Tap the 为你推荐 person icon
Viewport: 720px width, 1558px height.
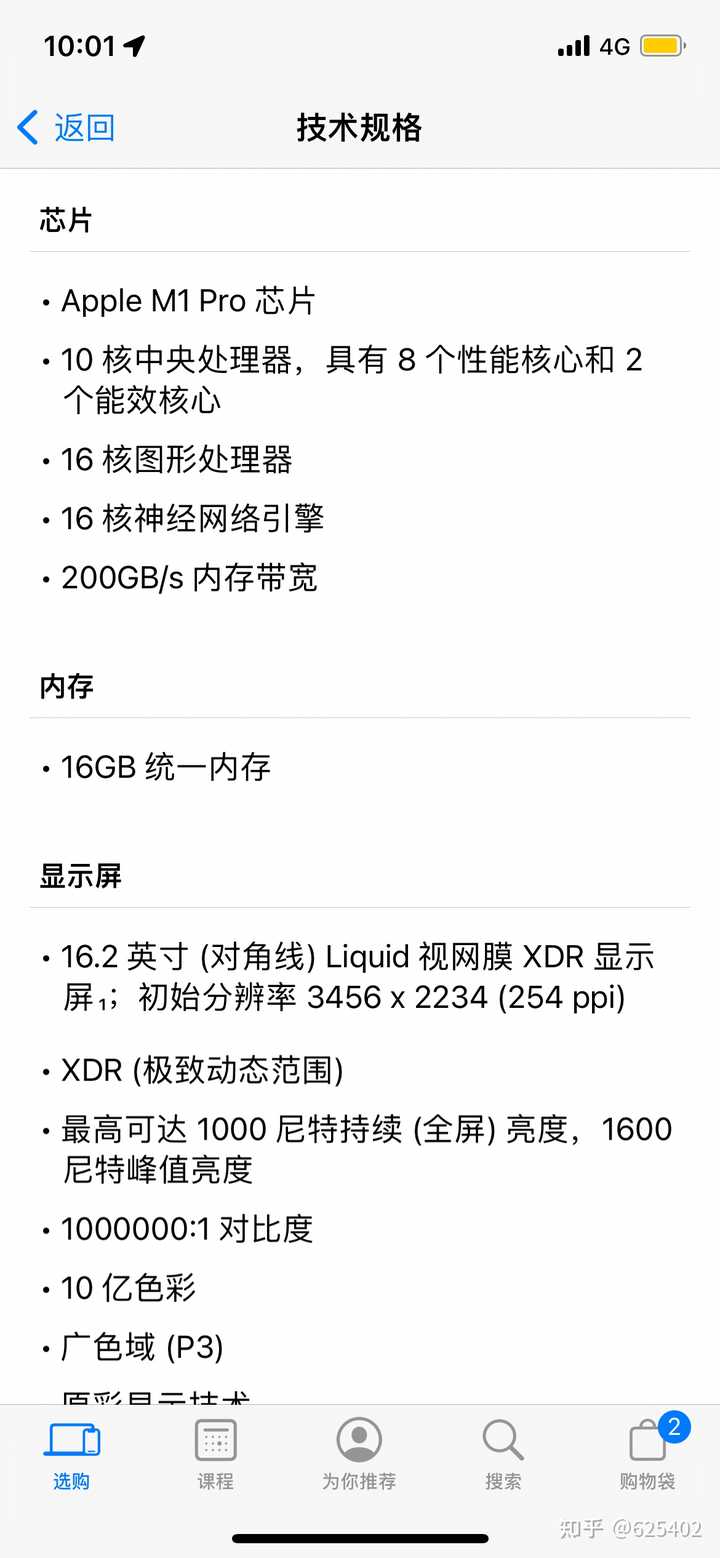click(x=359, y=1443)
